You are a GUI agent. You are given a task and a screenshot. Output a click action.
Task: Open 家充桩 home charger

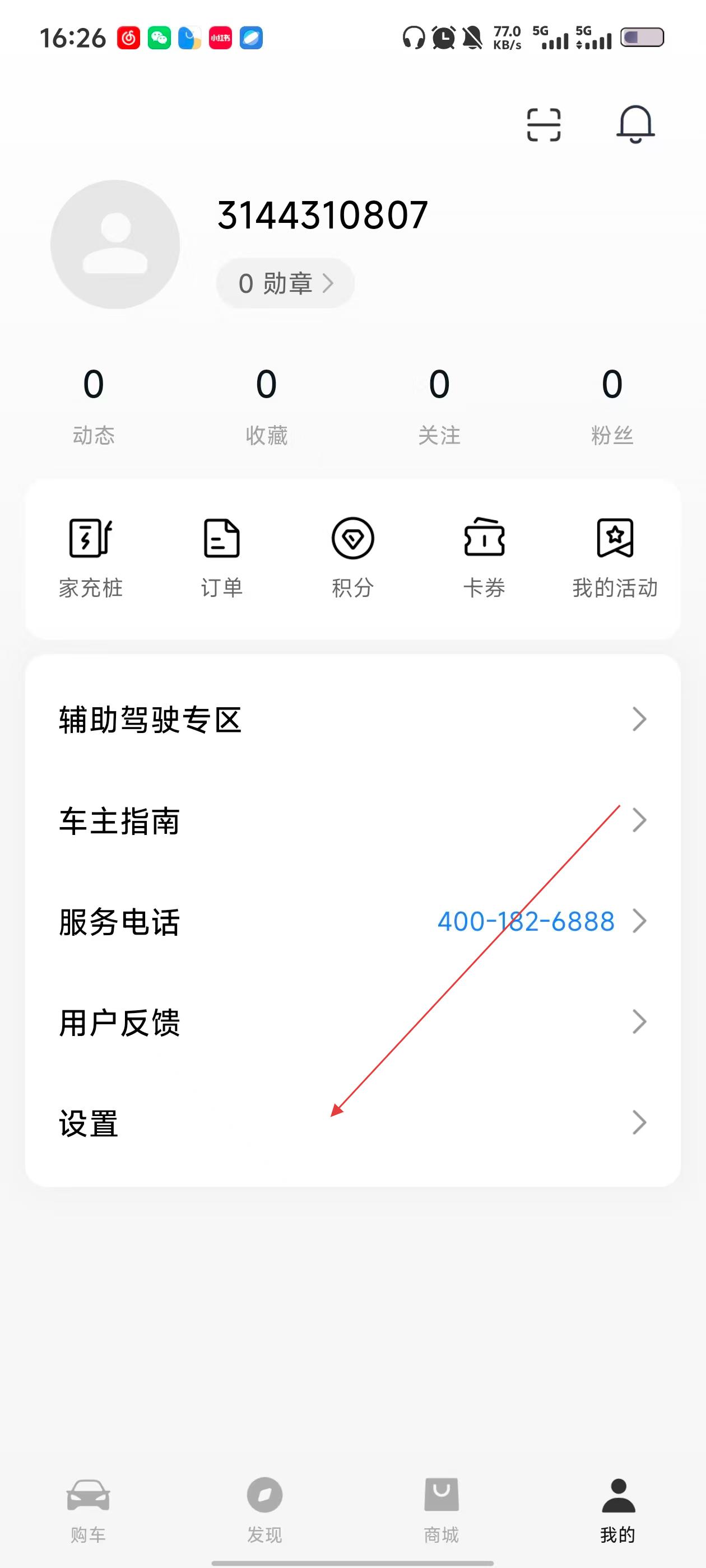(x=91, y=556)
